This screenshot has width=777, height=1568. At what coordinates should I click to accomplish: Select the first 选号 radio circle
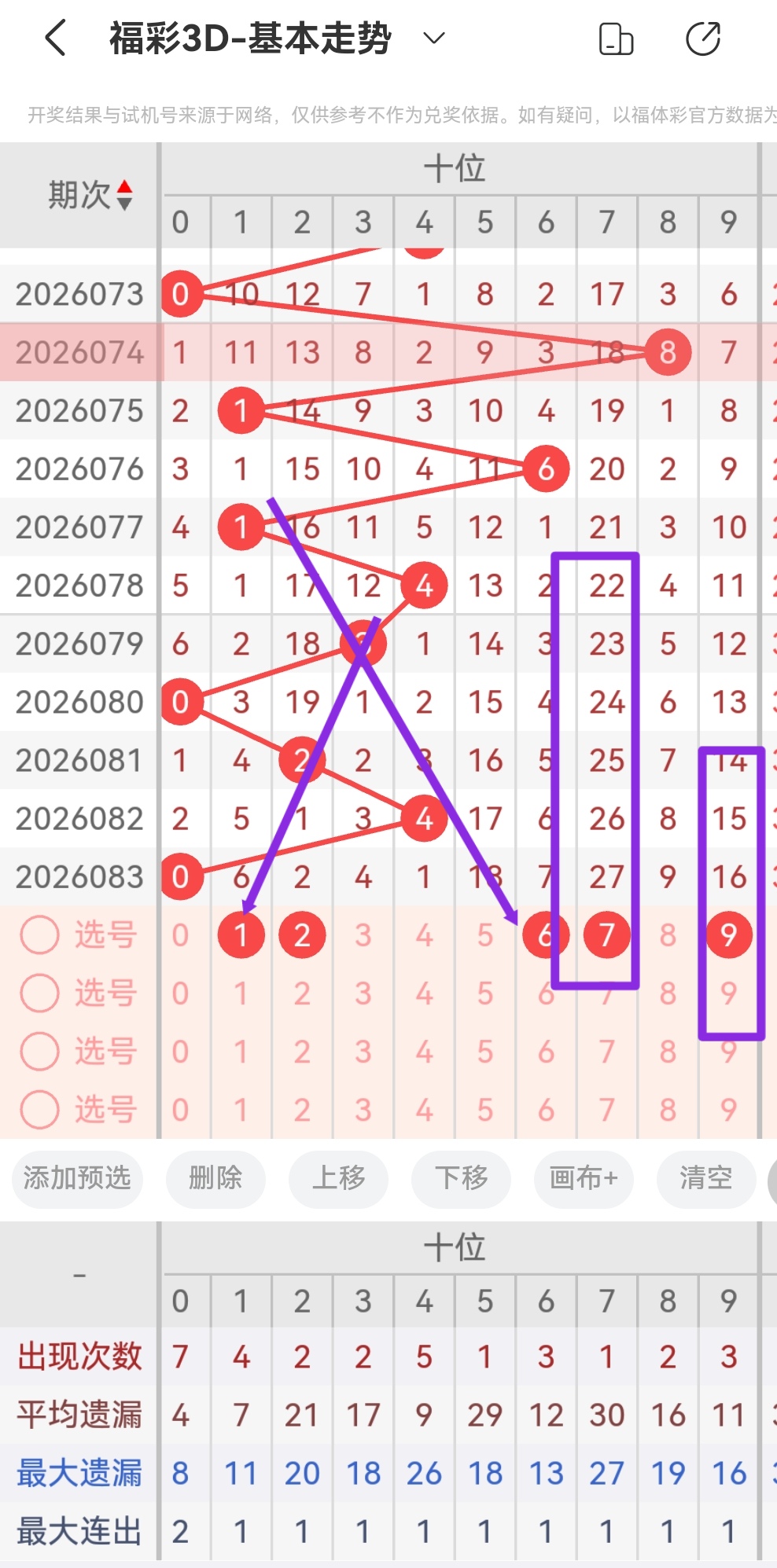[x=40, y=935]
